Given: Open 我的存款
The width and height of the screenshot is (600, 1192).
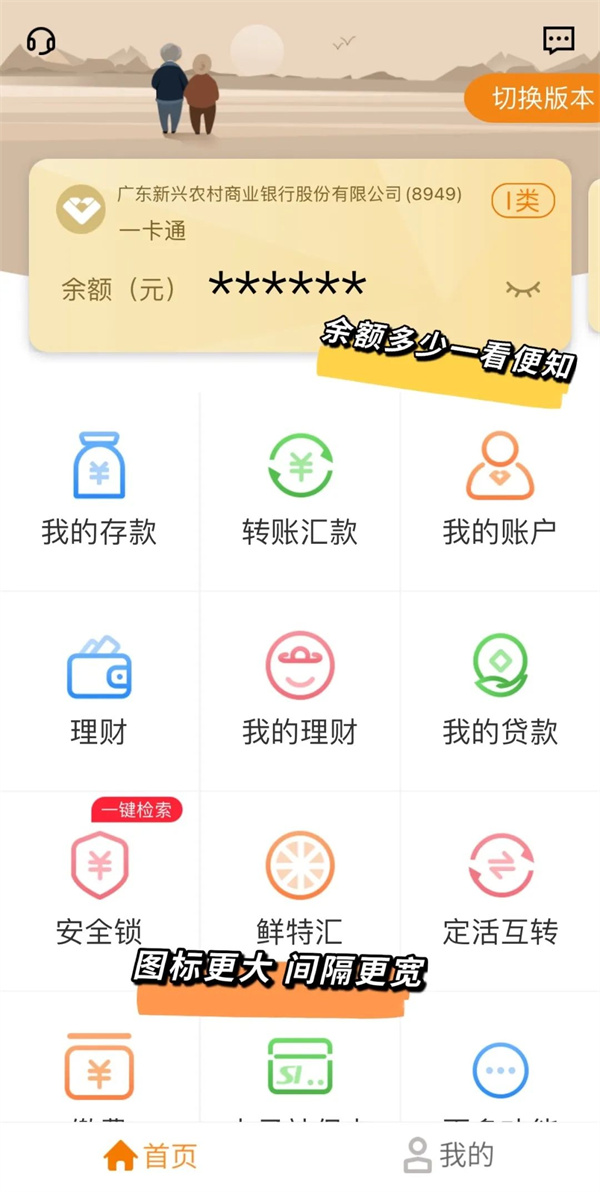Looking at the screenshot, I should pyautogui.click(x=99, y=490).
